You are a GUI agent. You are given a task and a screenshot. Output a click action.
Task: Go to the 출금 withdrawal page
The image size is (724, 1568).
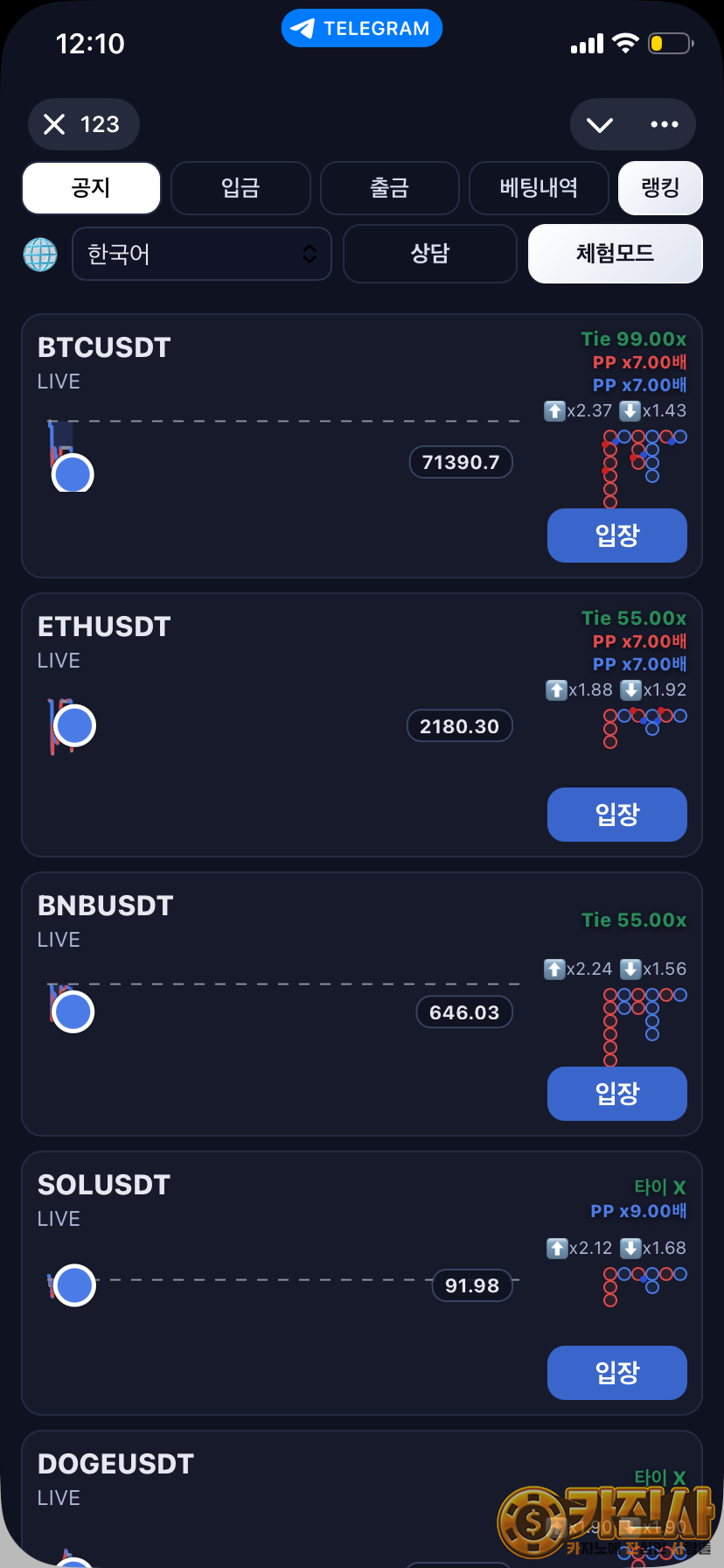point(389,188)
